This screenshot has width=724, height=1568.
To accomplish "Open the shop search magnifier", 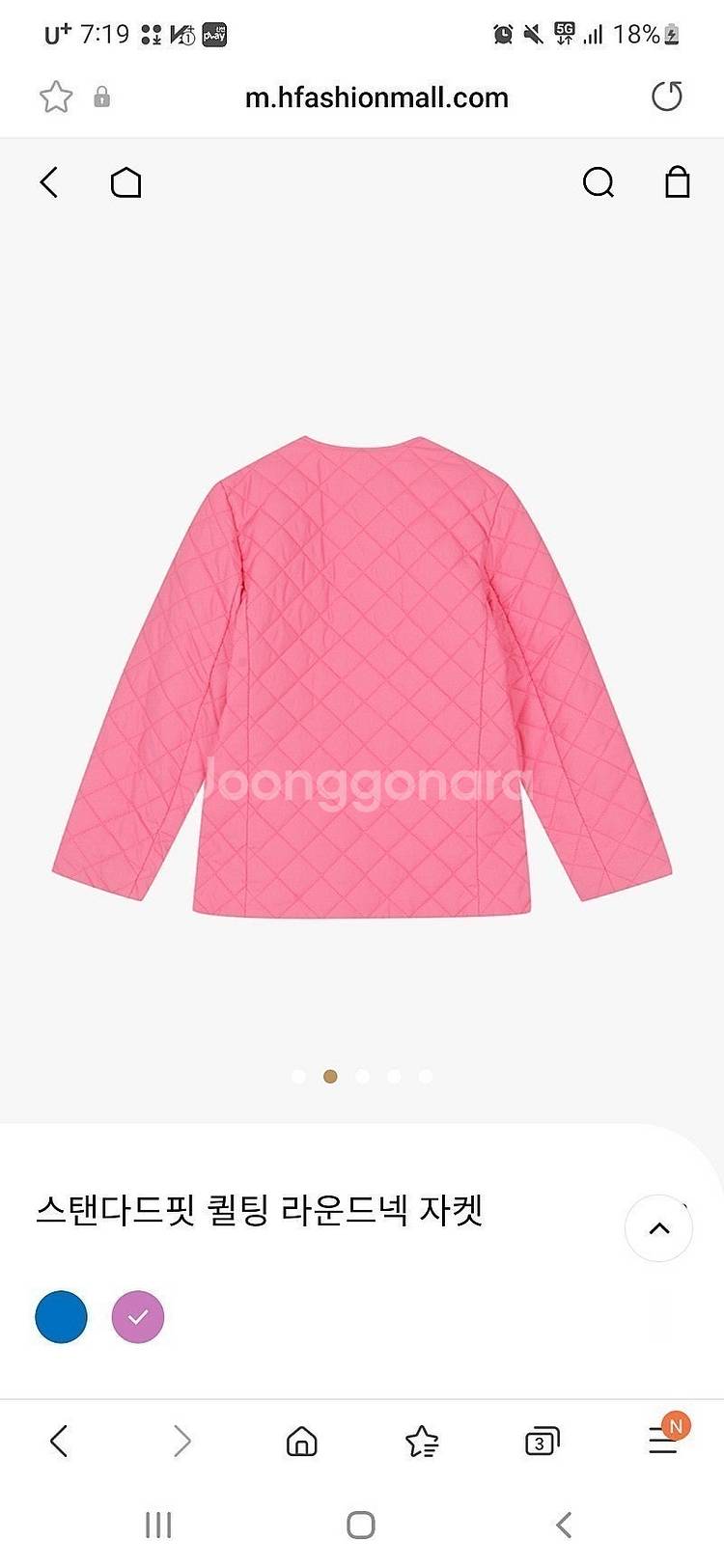I will coord(599,182).
